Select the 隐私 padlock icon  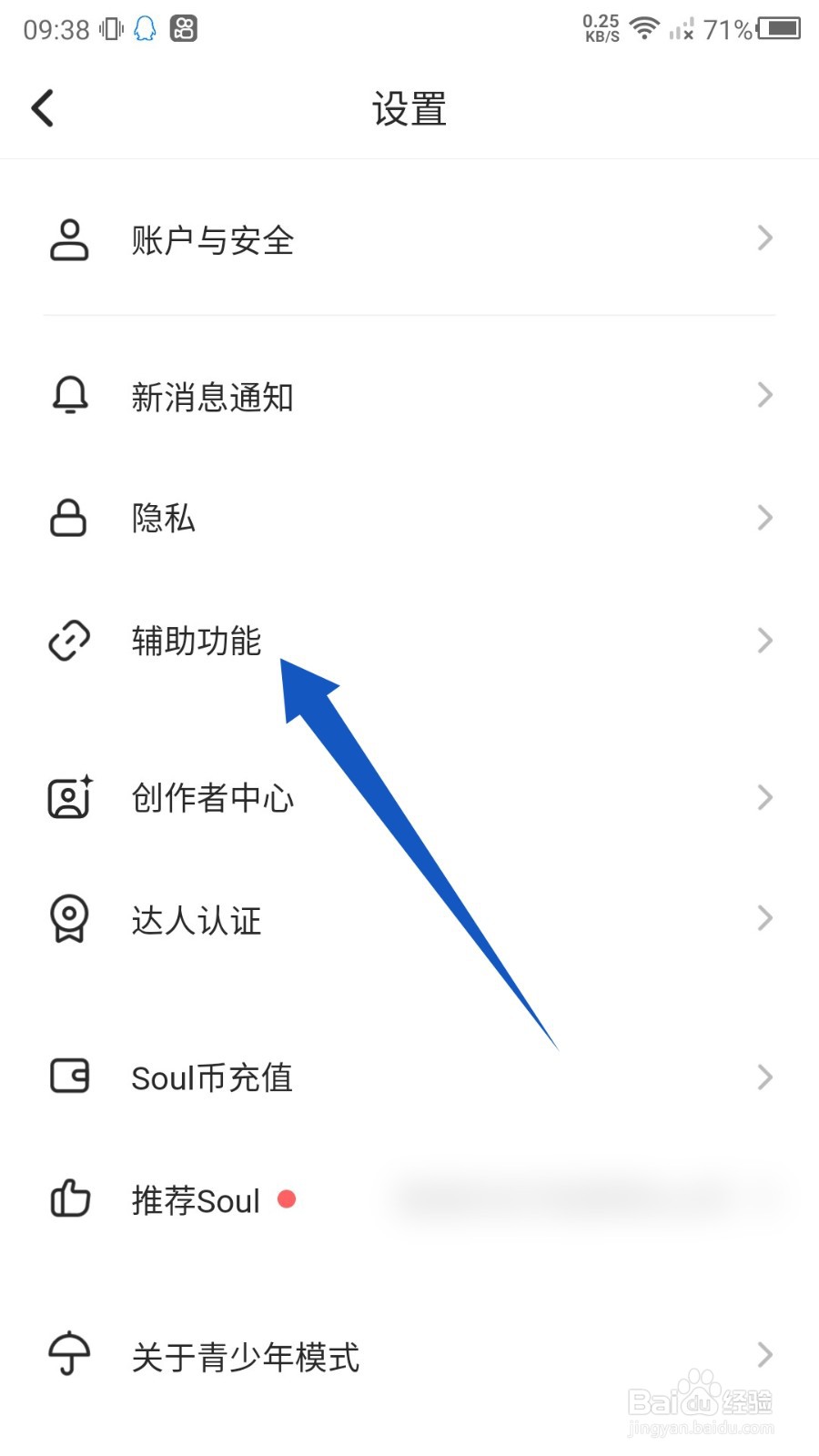pos(68,518)
